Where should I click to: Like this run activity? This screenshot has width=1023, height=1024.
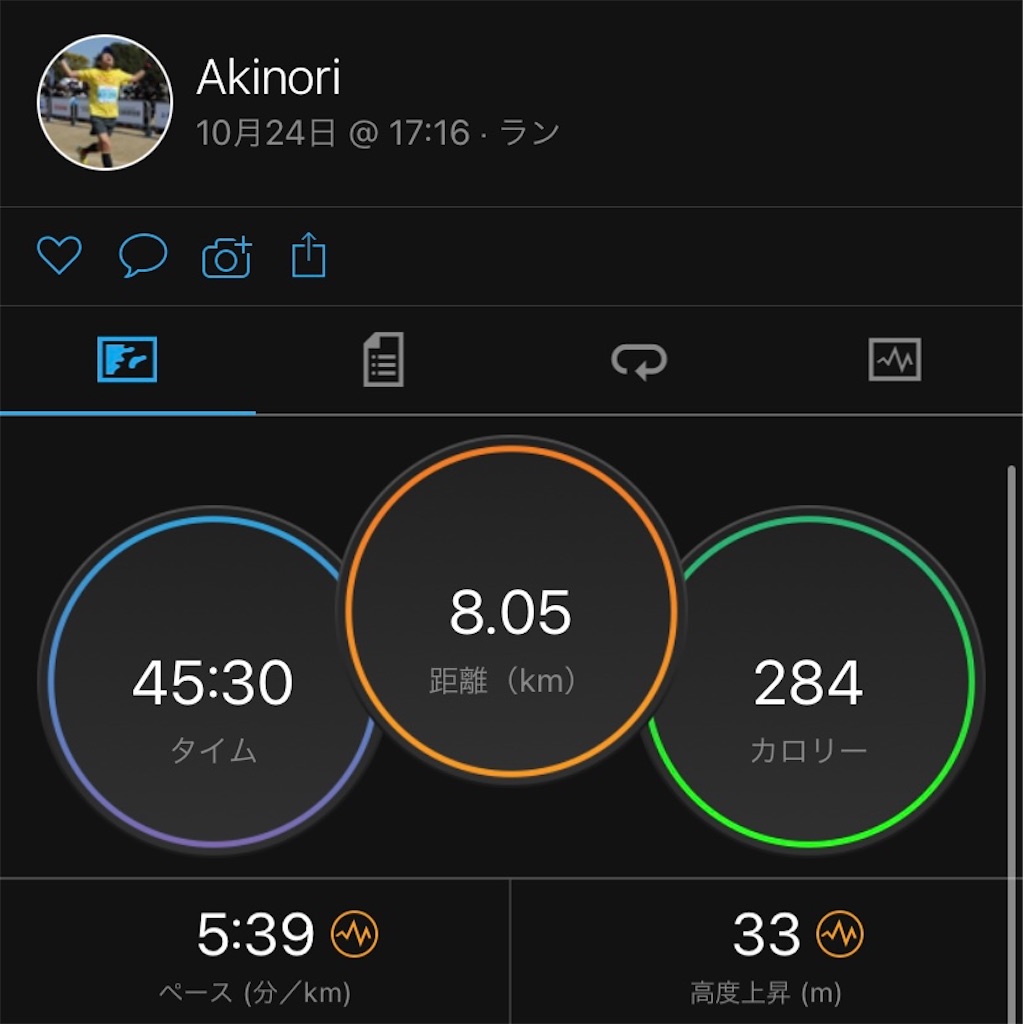[59, 256]
